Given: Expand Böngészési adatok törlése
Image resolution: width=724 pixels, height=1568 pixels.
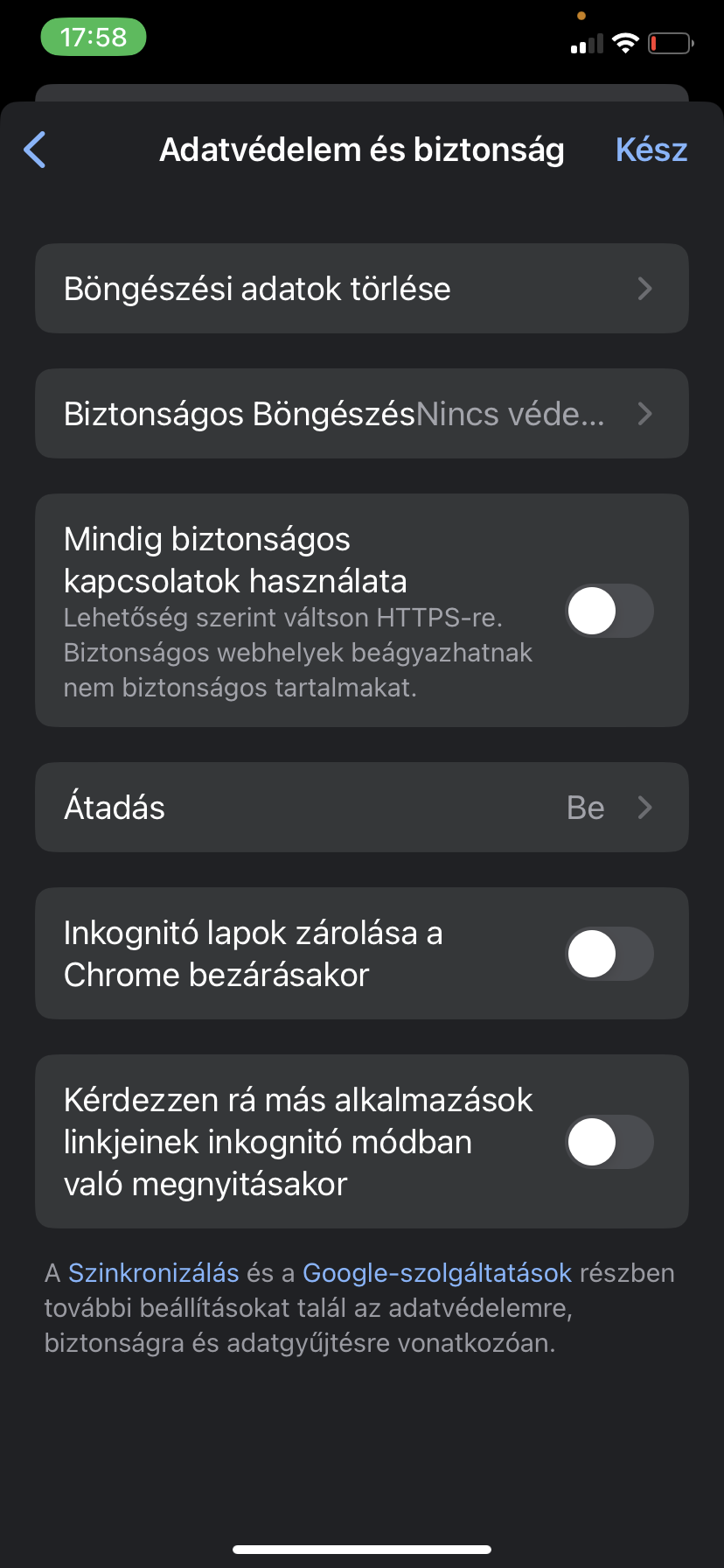Looking at the screenshot, I should [x=362, y=289].
